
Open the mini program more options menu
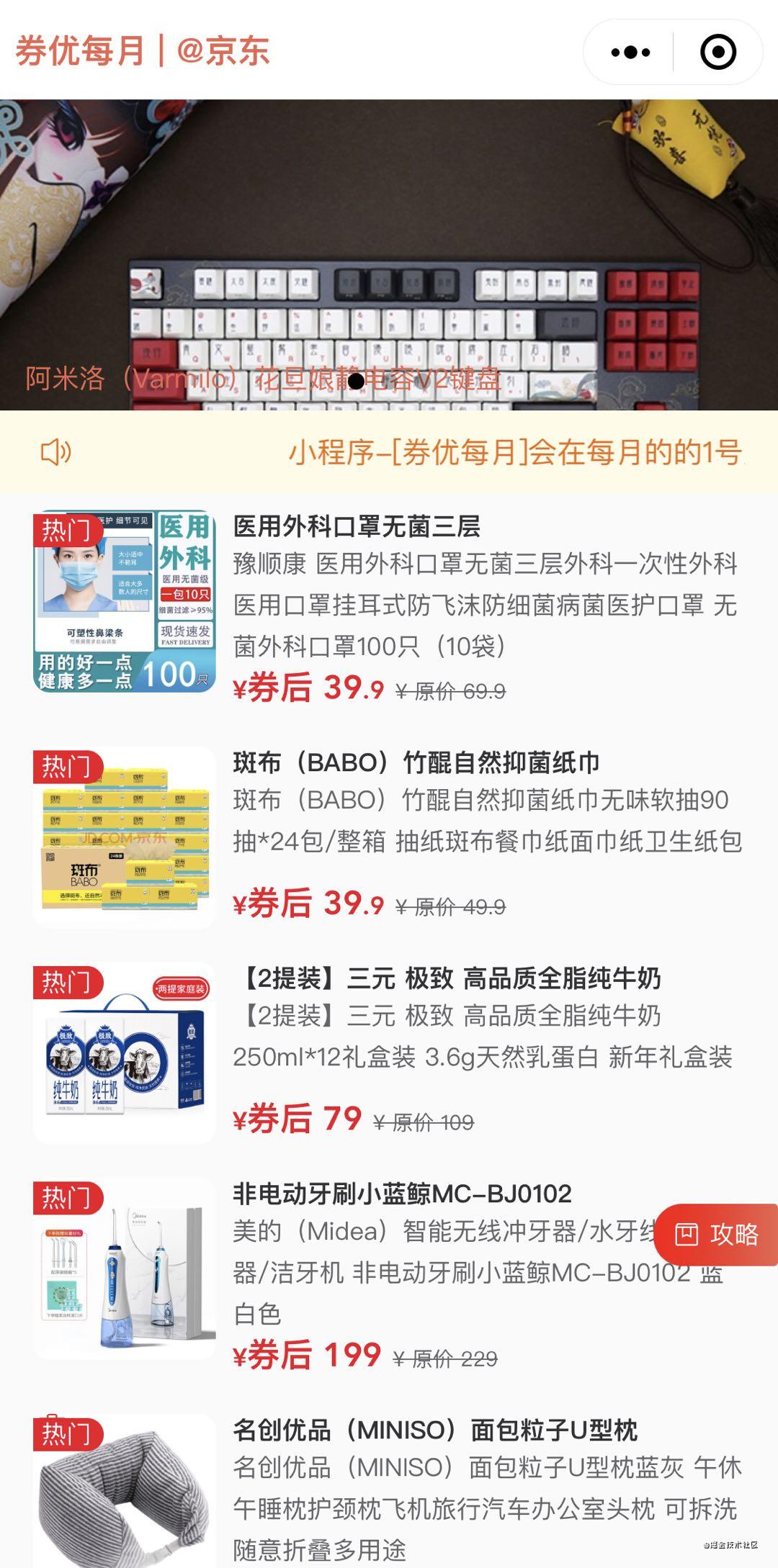(630, 52)
